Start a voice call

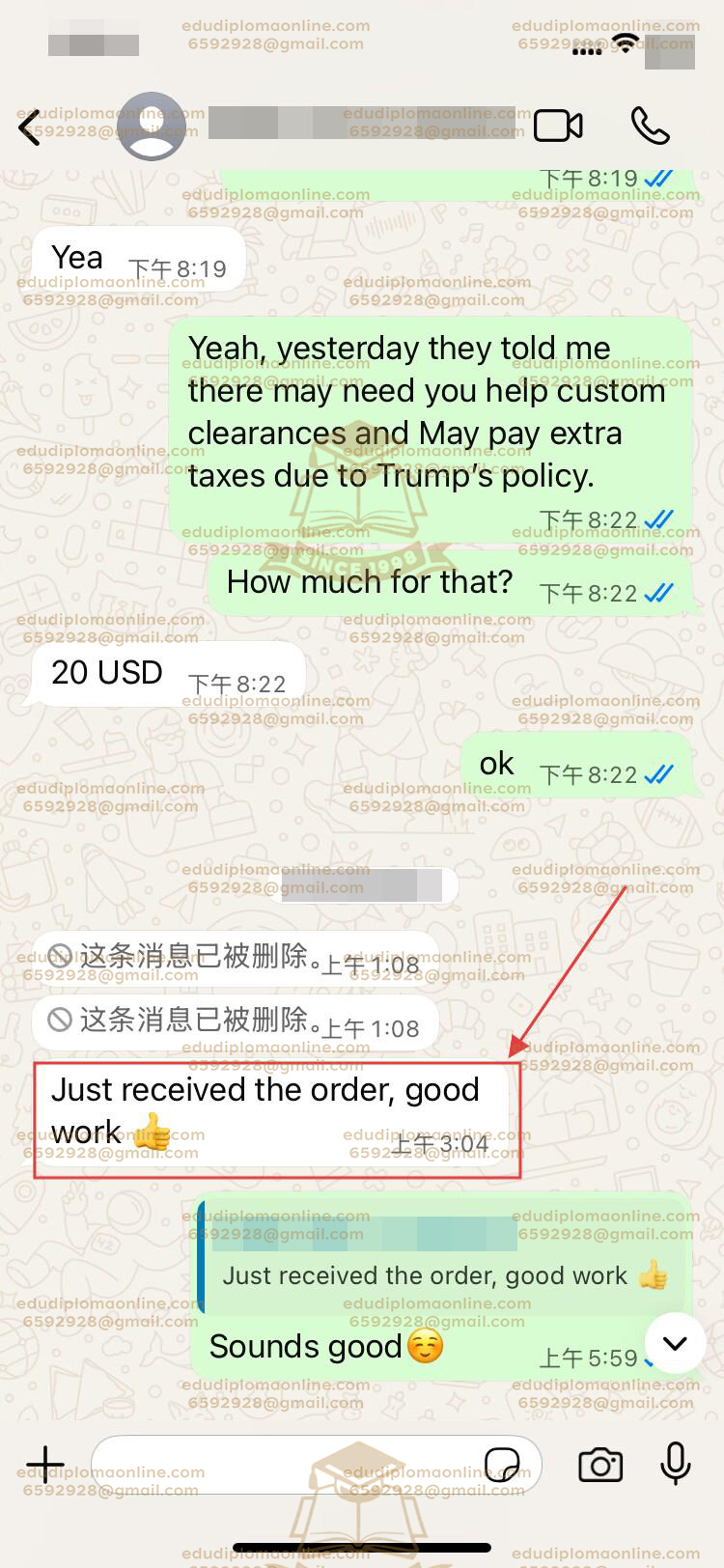click(649, 125)
